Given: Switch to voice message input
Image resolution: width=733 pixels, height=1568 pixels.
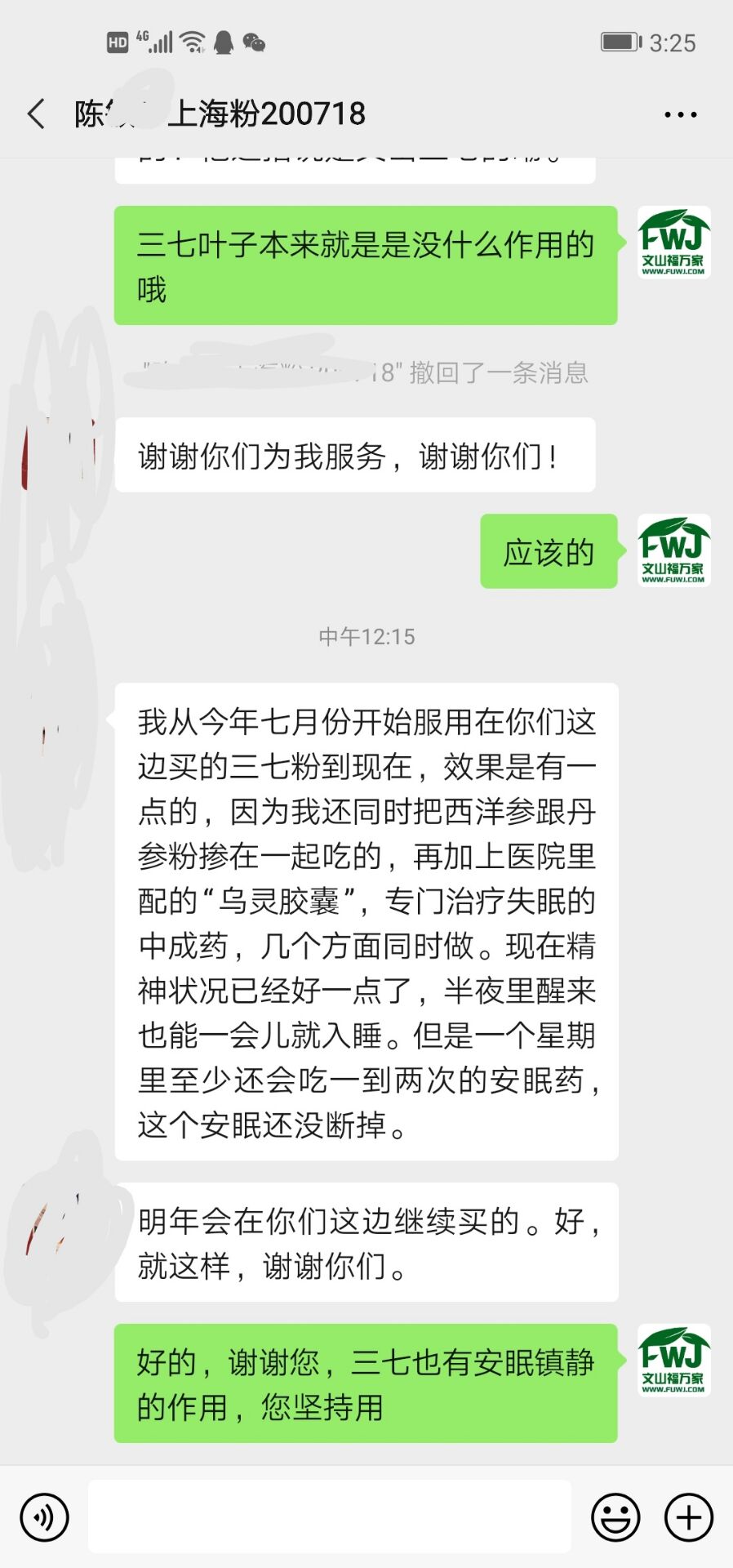Looking at the screenshot, I should [44, 1517].
